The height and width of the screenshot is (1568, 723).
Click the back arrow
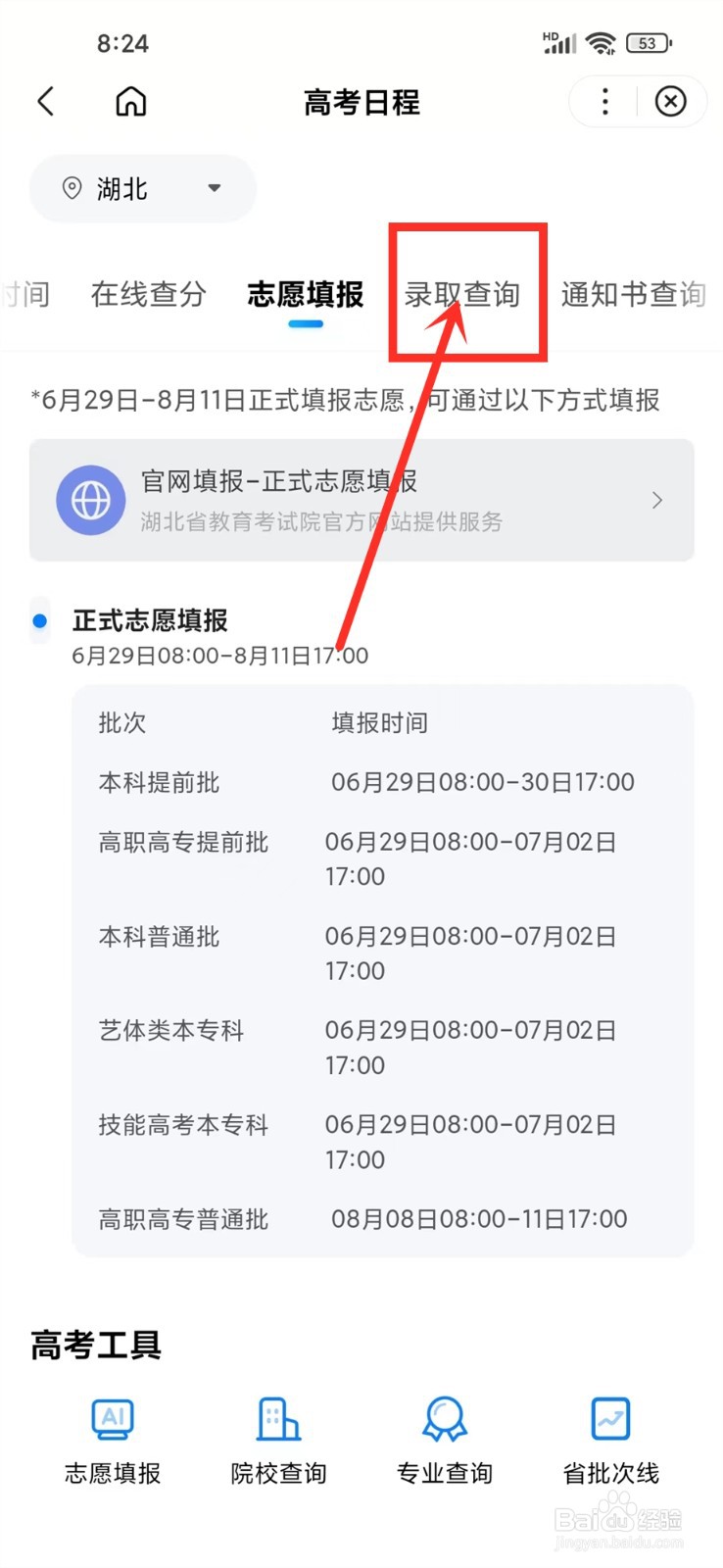[45, 101]
